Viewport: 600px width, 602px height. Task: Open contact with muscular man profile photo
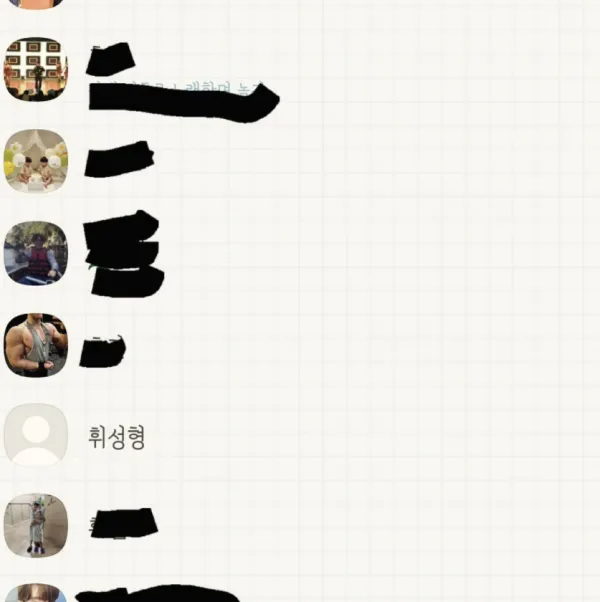(36, 346)
